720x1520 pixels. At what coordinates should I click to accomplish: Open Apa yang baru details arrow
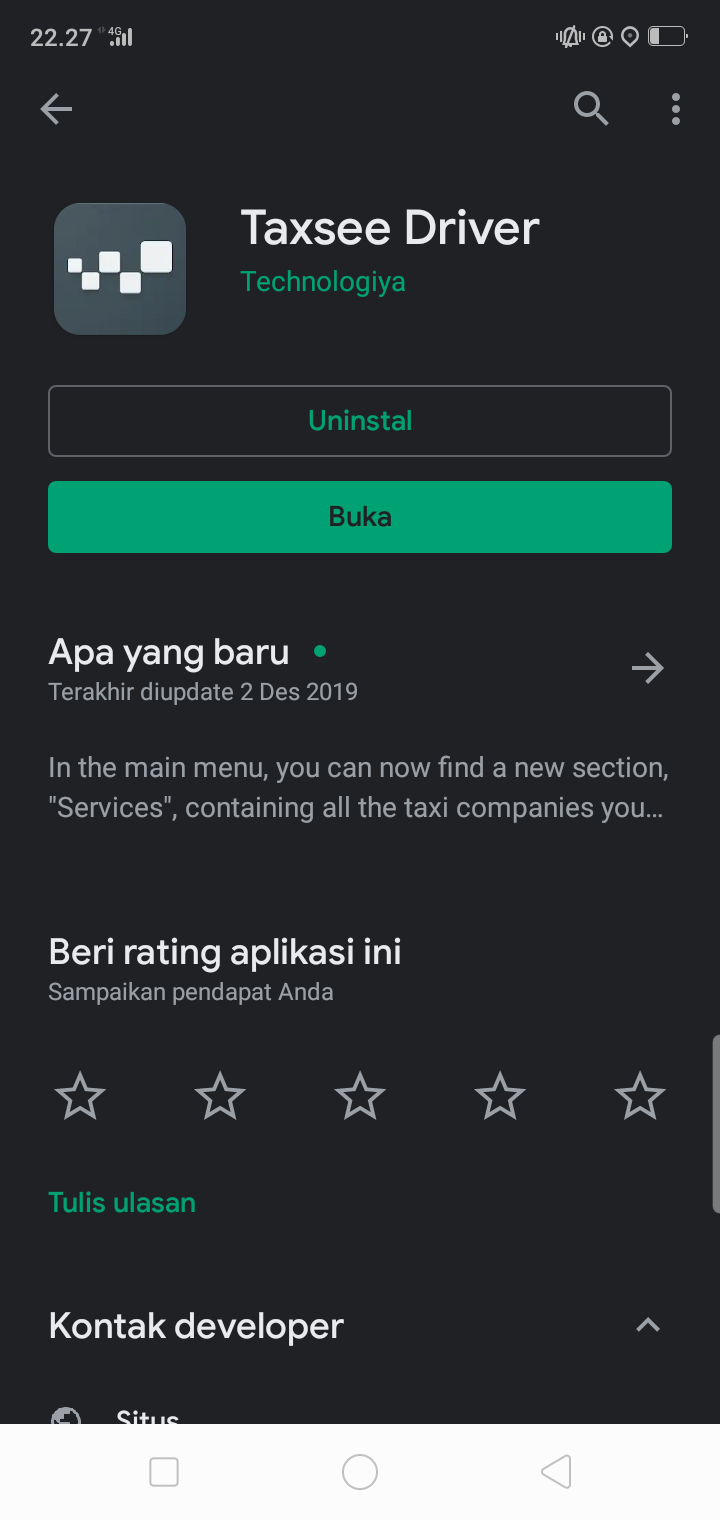click(648, 668)
